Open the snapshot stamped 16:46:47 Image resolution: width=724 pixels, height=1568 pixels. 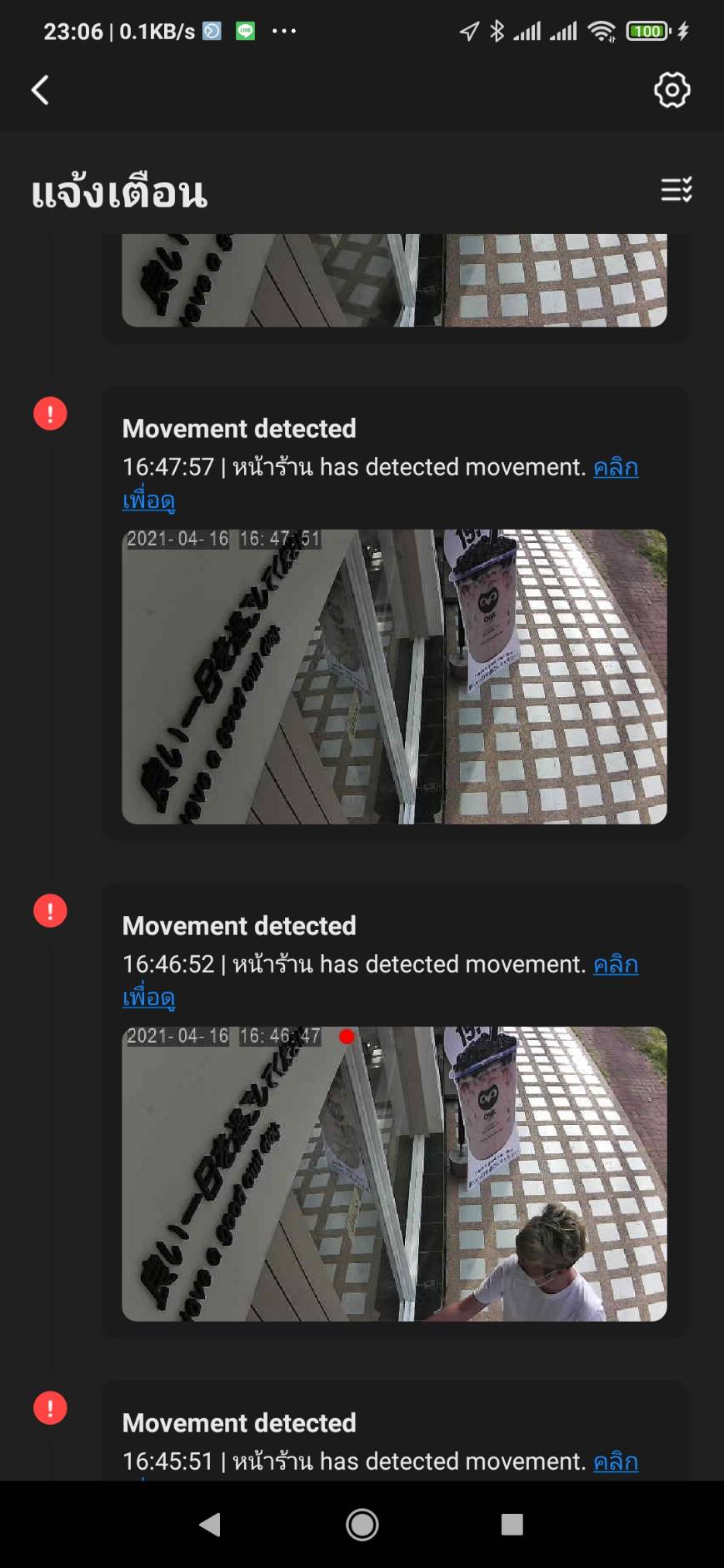[394, 1173]
